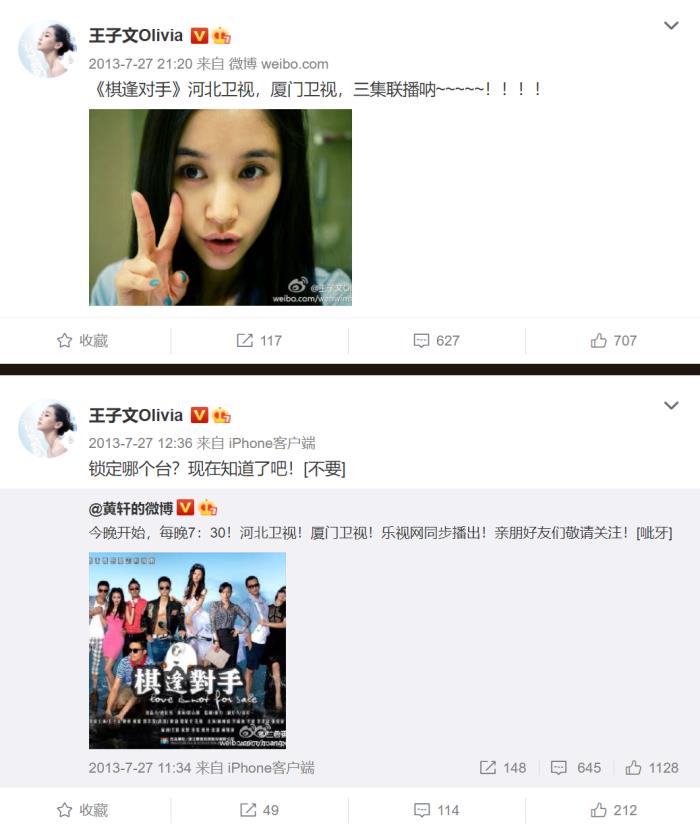Open the 王子文Olivia name on the 12:36 post

(x=136, y=415)
